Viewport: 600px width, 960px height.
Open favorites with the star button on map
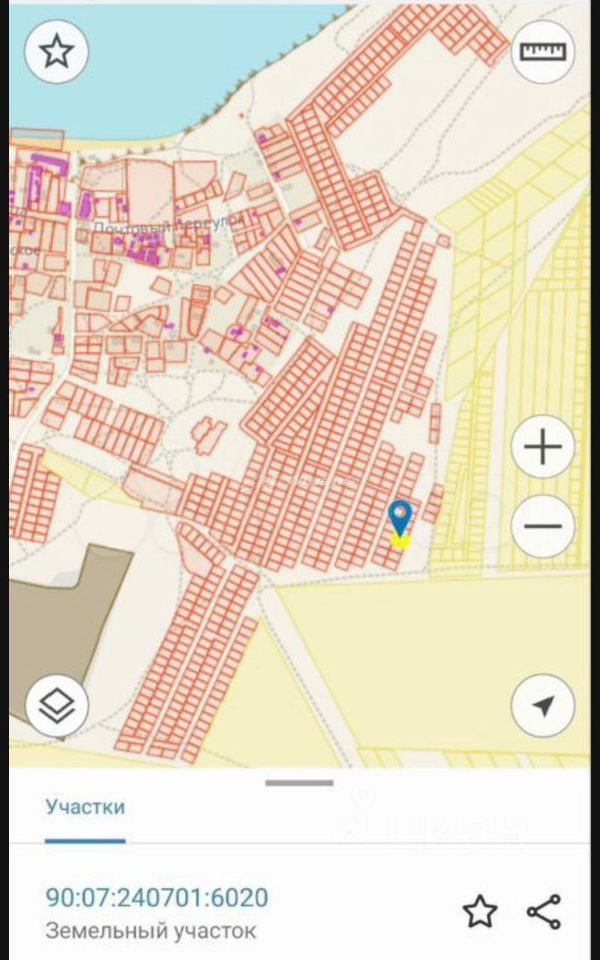point(57,50)
